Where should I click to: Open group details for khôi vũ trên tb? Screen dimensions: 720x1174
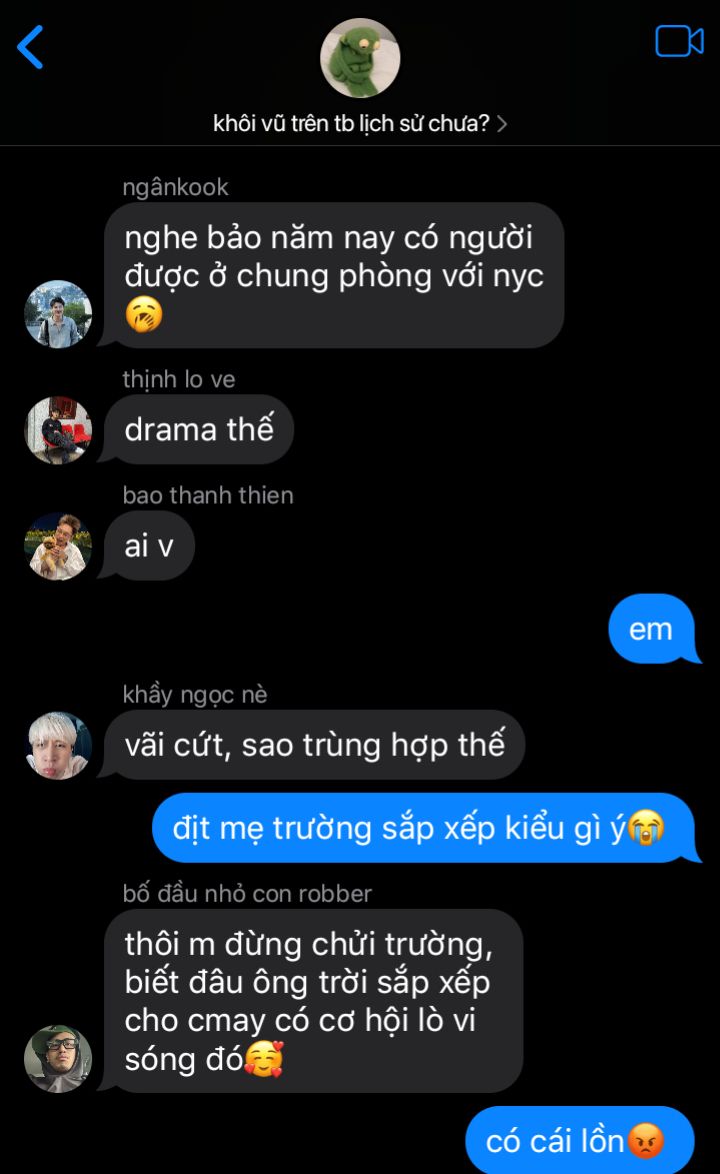pos(360,124)
